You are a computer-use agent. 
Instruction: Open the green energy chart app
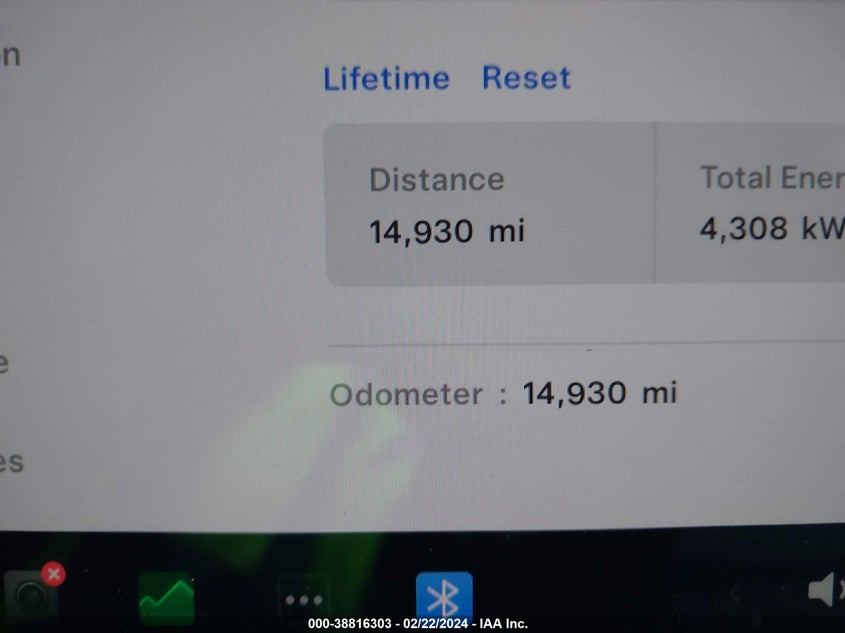coord(166,599)
